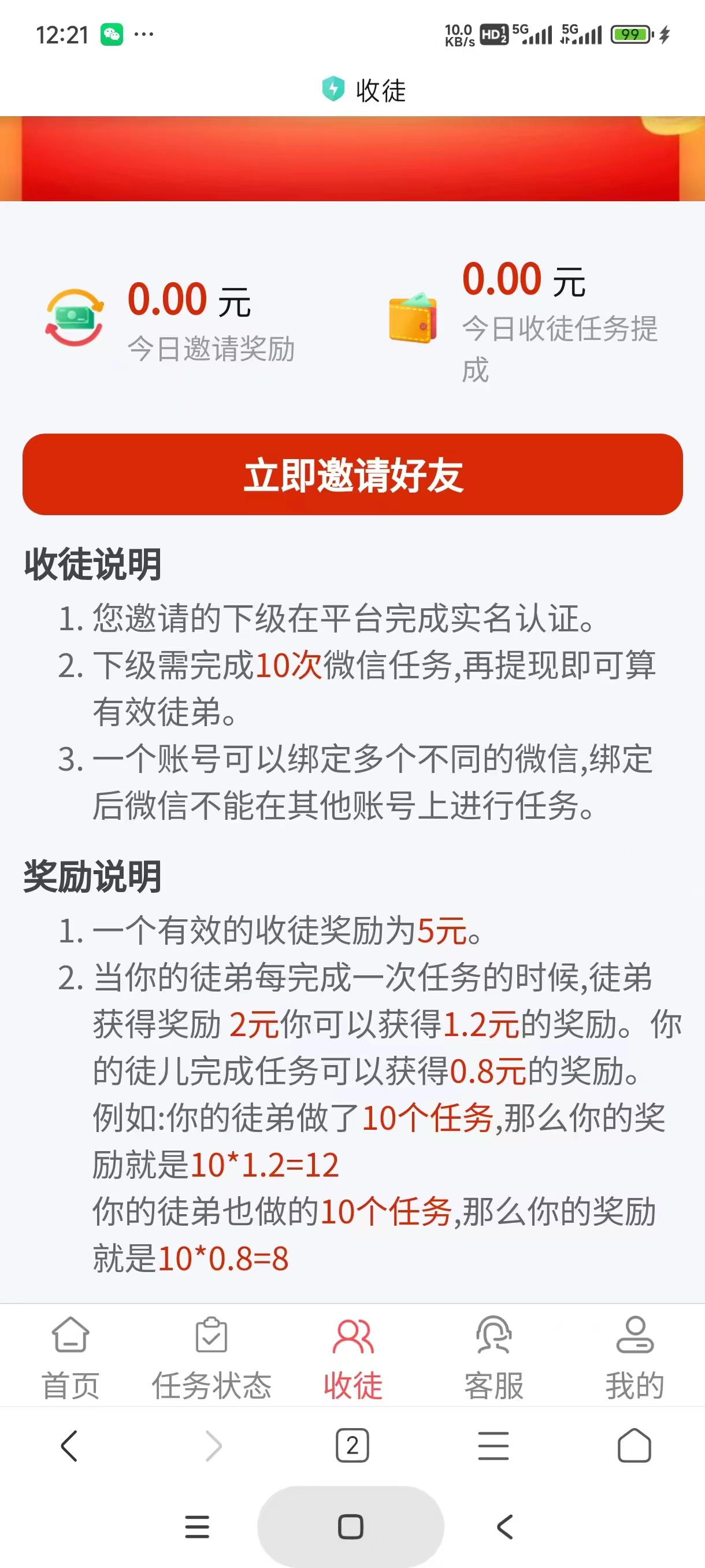Open recent apps from system navigation bar

pyautogui.click(x=196, y=1526)
